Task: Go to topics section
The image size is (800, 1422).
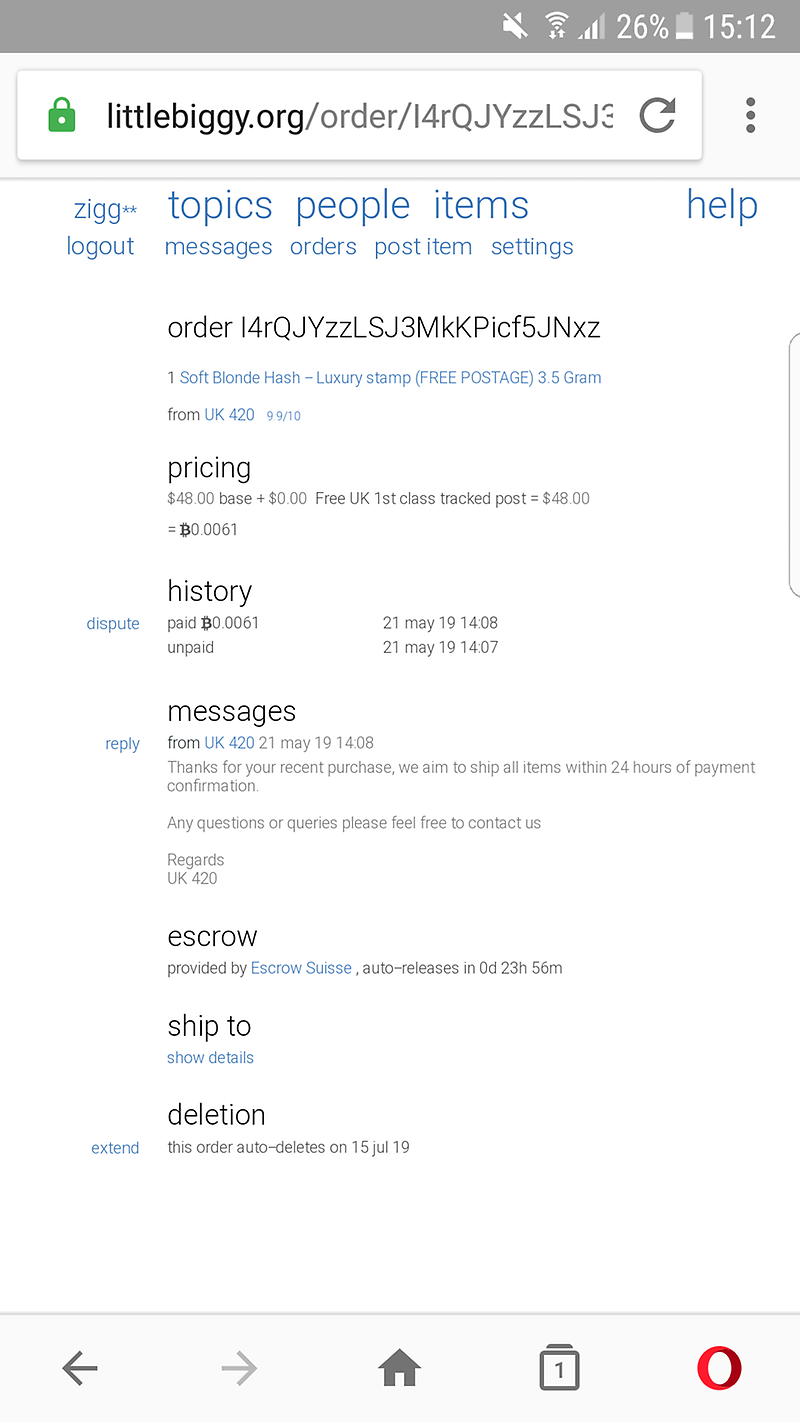Action: coord(220,206)
